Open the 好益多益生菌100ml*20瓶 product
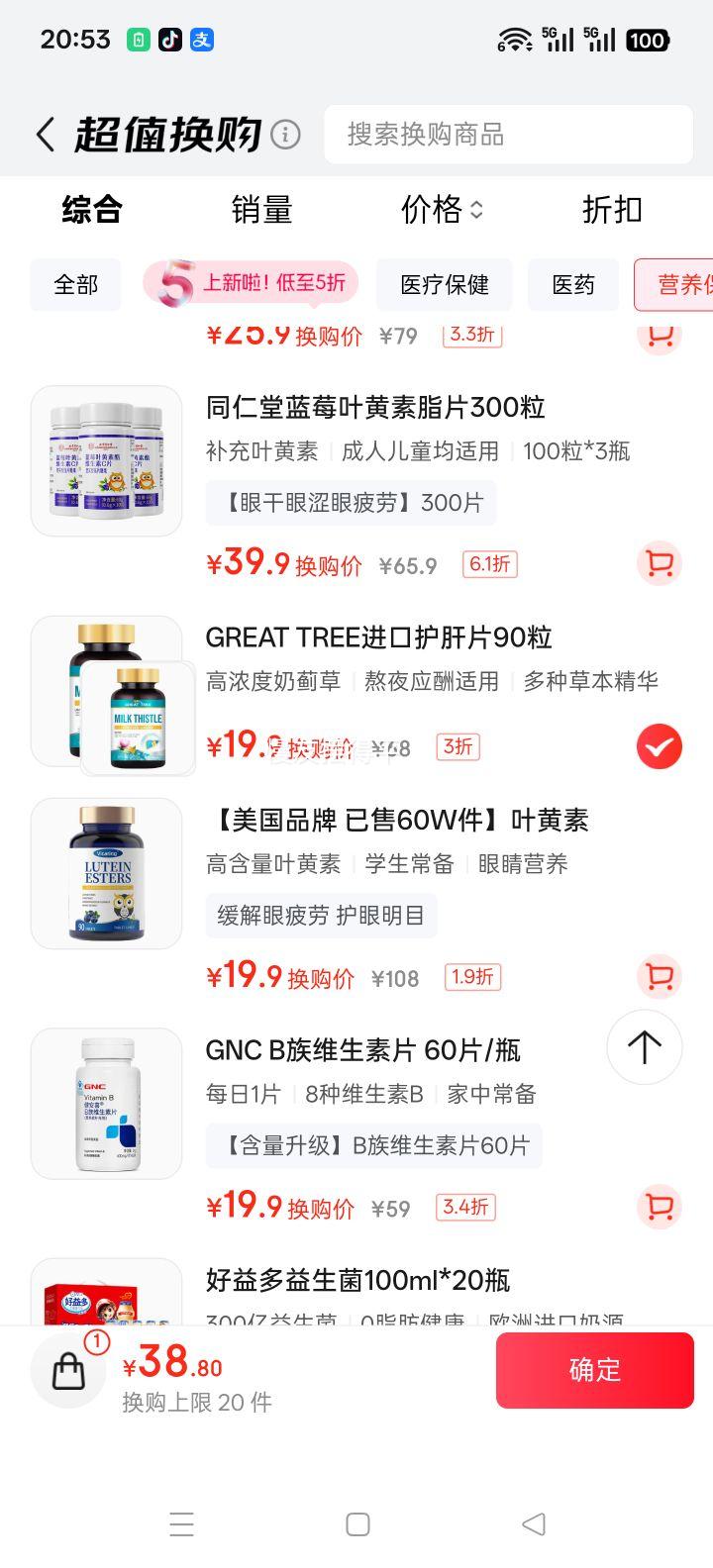 (x=357, y=1281)
